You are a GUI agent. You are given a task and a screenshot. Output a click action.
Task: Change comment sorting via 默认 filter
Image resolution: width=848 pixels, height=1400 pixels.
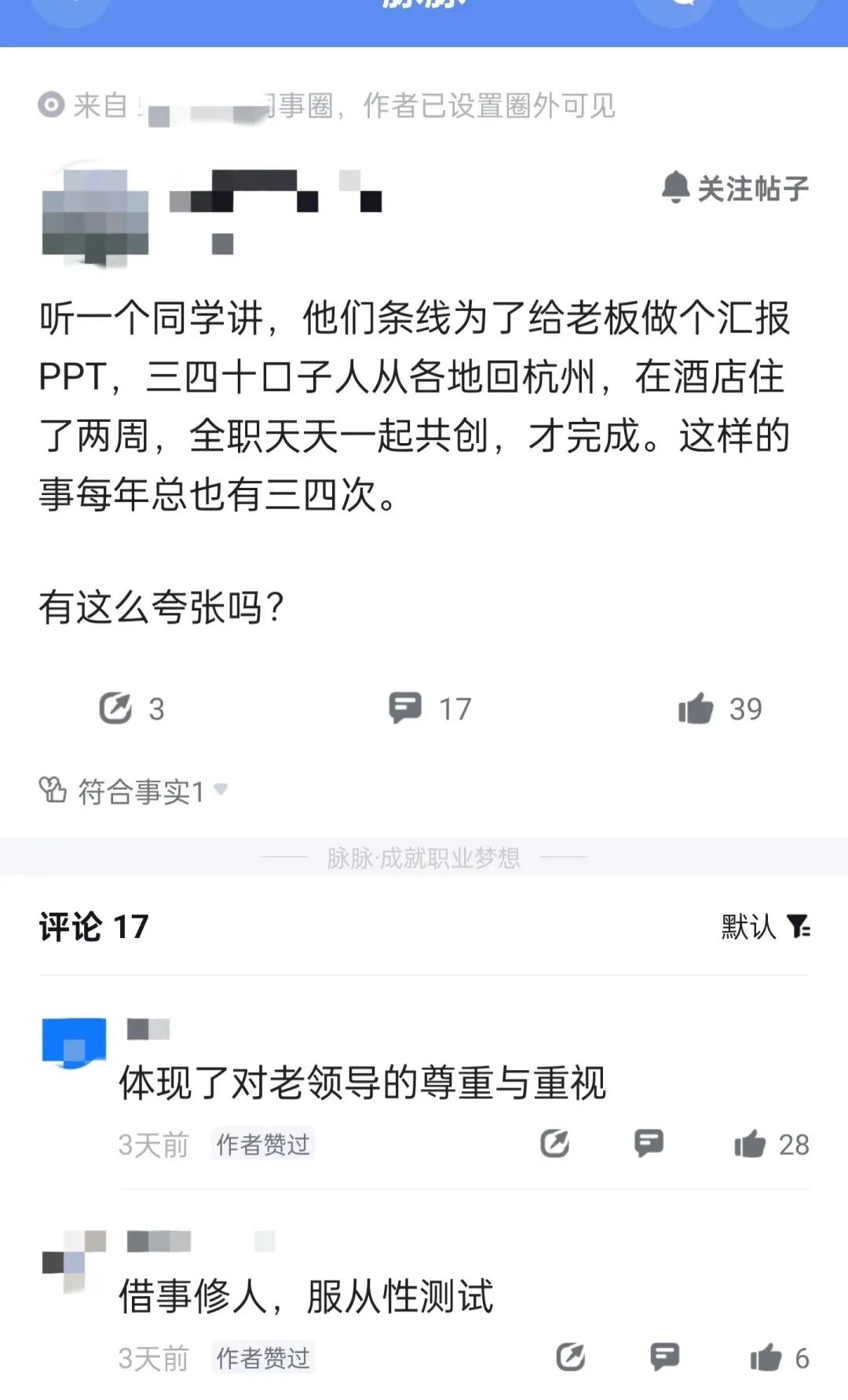[x=766, y=926]
